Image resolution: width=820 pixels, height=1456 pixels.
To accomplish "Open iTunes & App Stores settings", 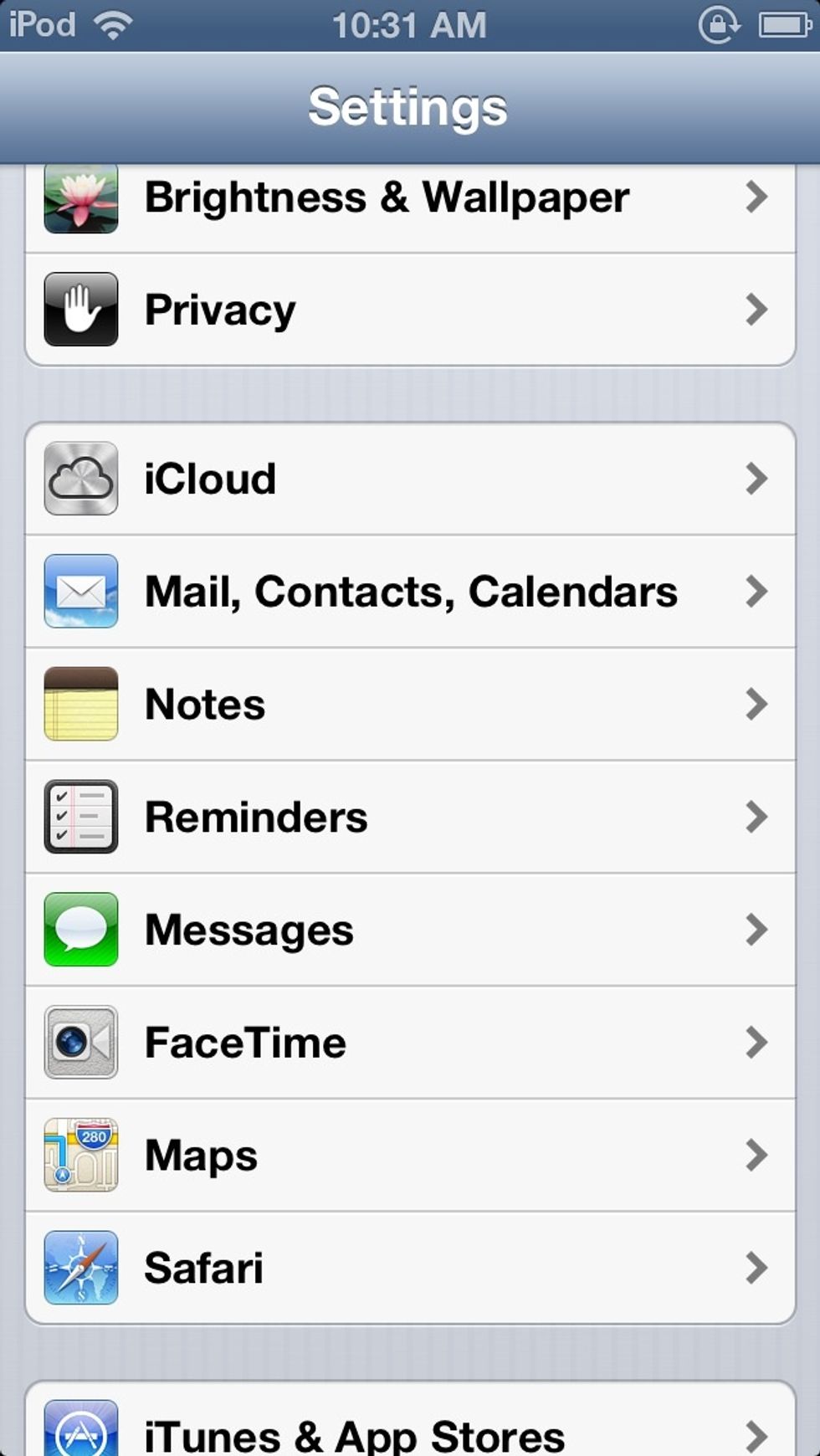I will click(x=410, y=1419).
